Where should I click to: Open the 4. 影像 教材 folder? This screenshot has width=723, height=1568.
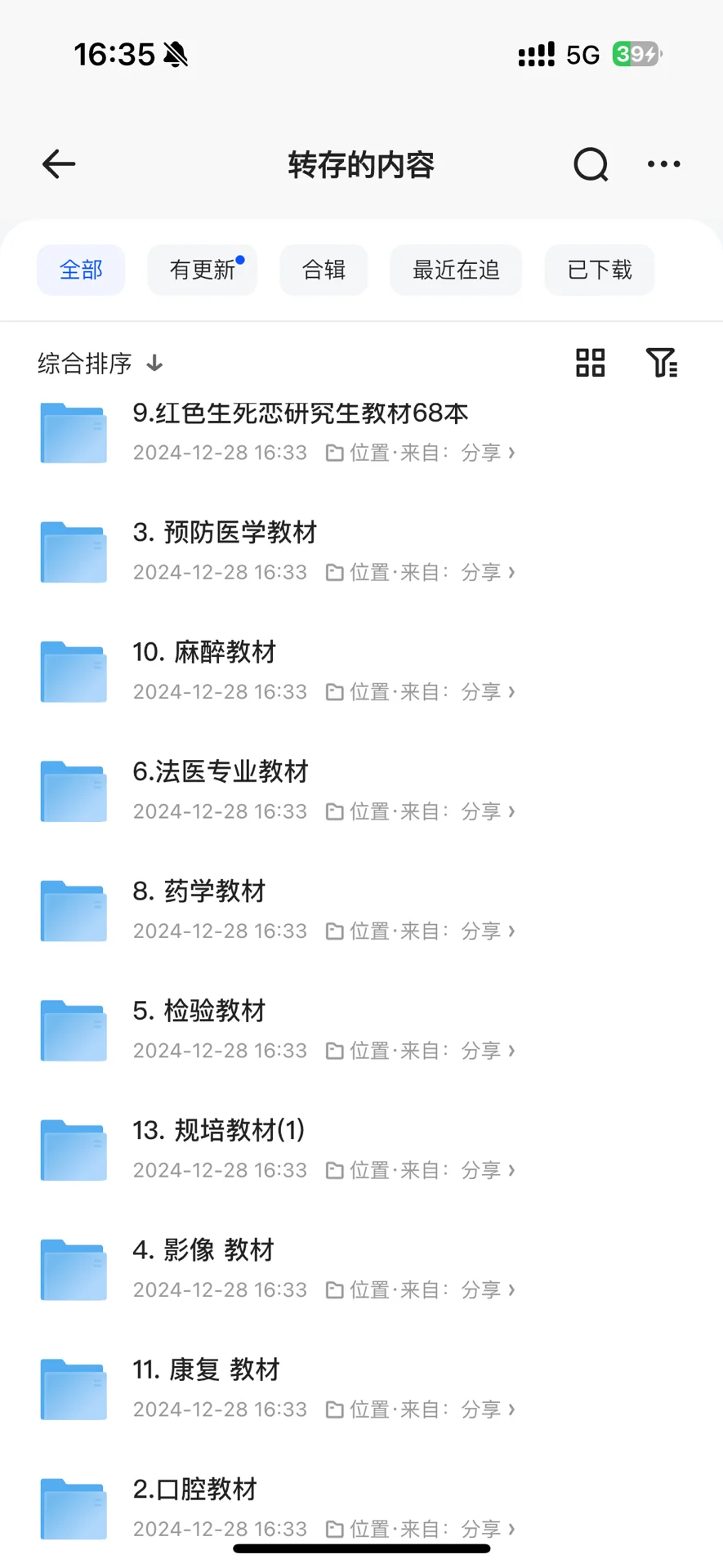(203, 1250)
